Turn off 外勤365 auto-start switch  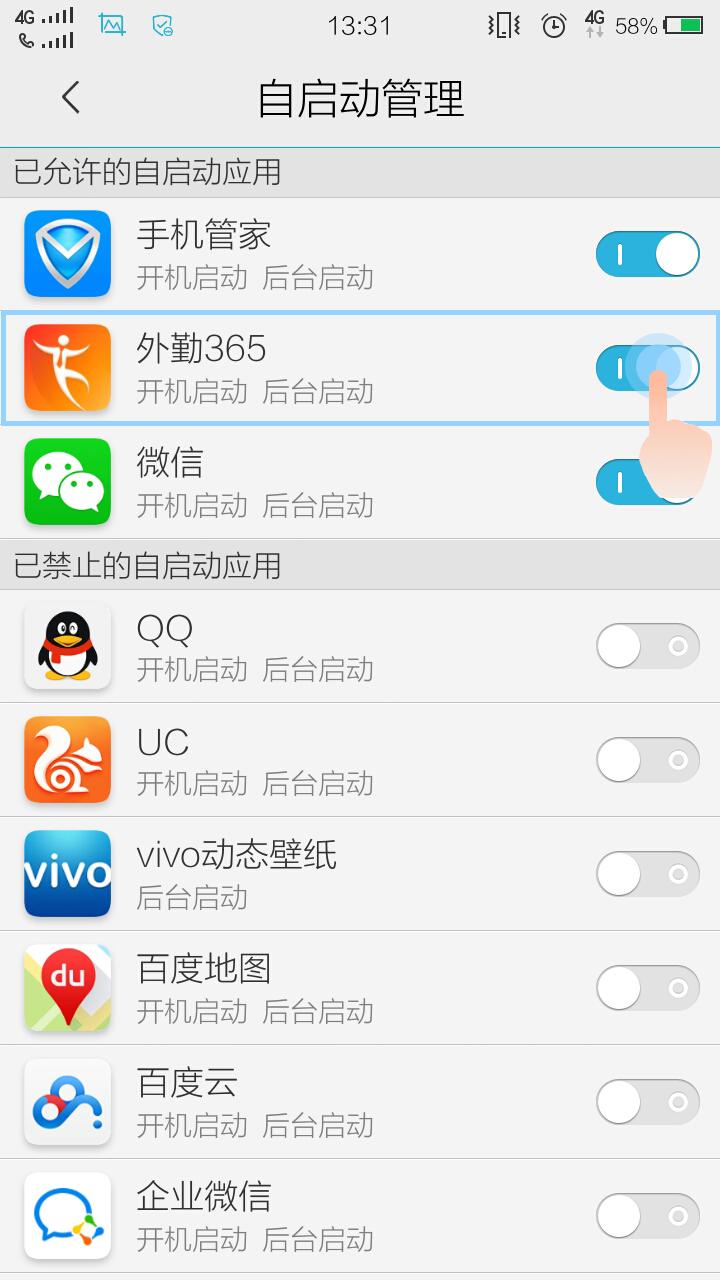(647, 368)
